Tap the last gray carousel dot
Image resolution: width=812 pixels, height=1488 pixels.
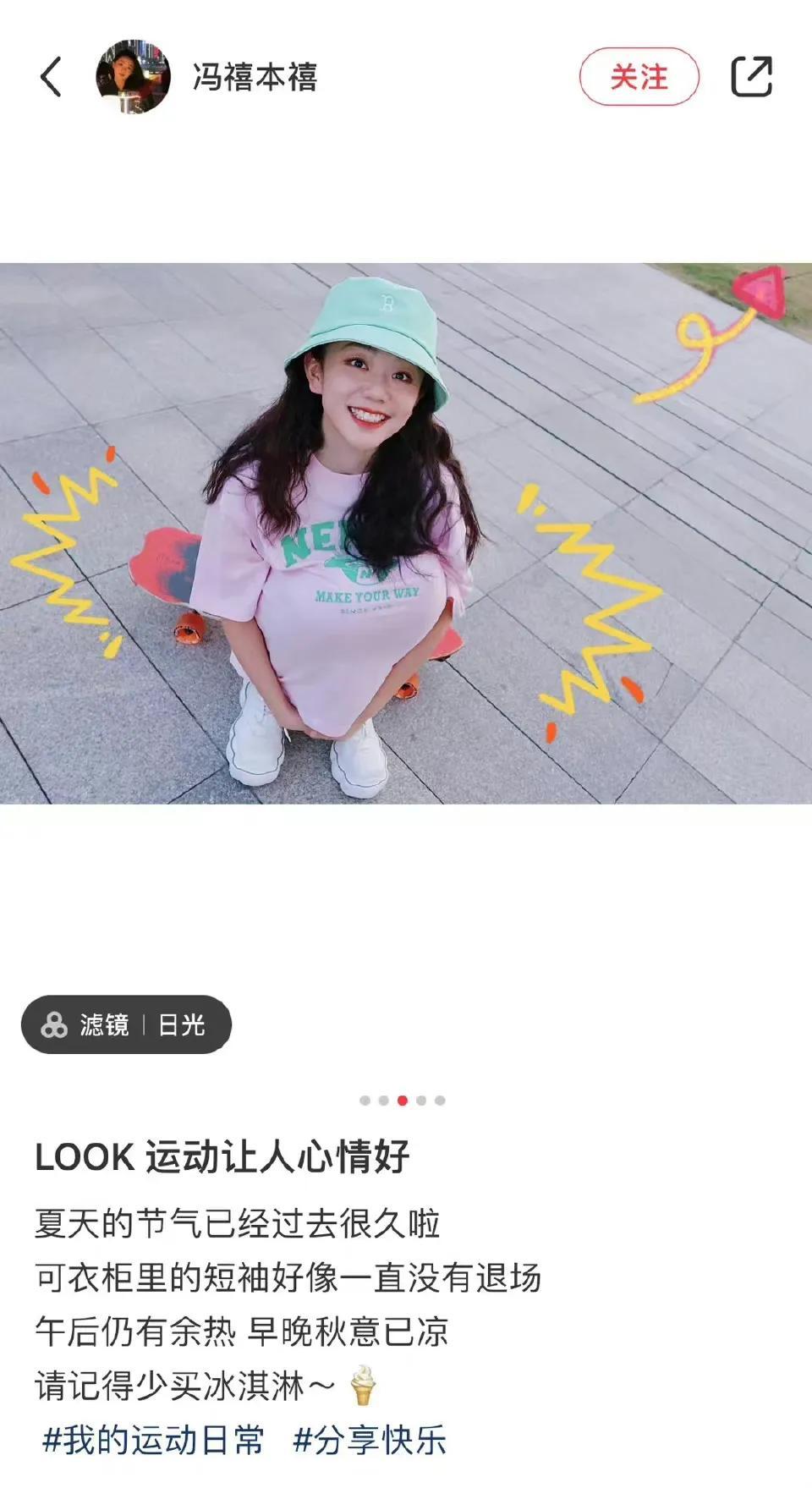439,1101
